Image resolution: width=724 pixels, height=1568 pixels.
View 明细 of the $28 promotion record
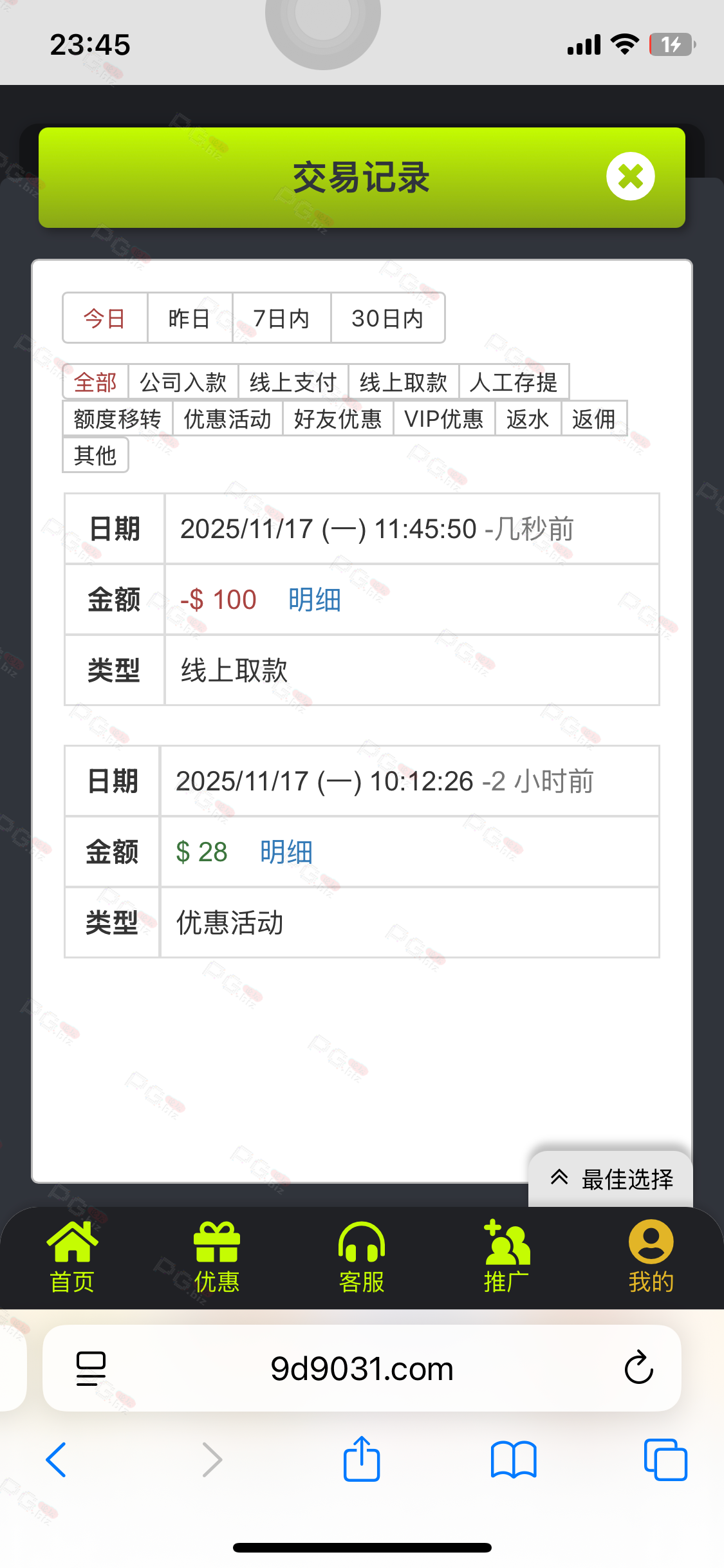[x=286, y=852]
